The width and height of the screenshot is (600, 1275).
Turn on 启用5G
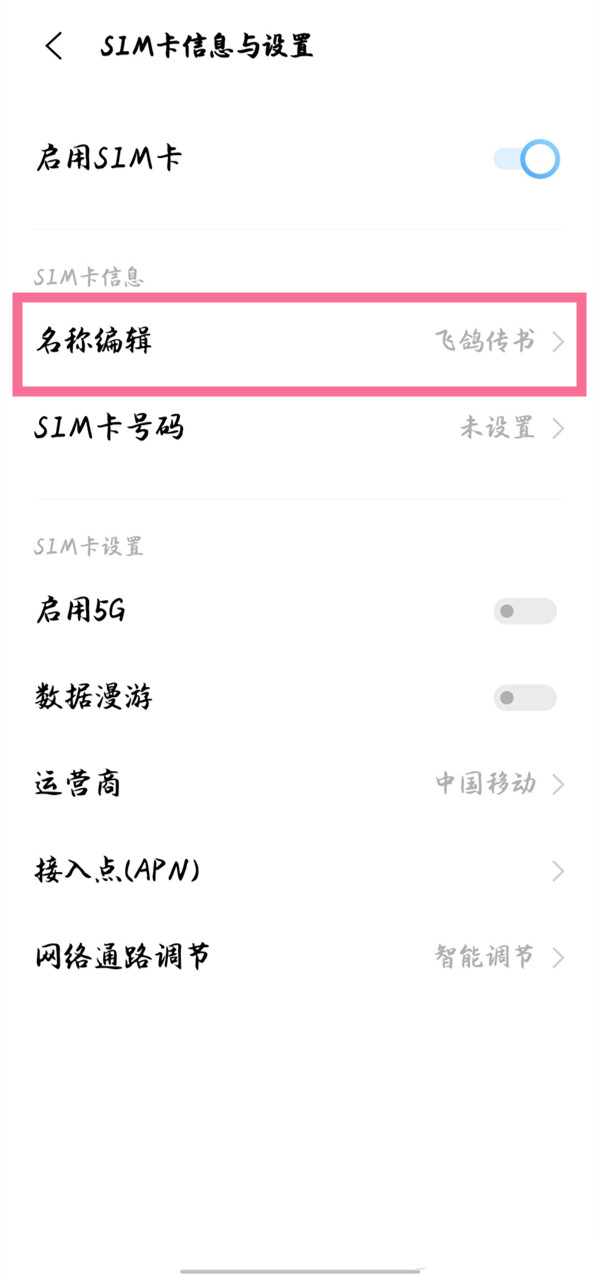coord(524,611)
